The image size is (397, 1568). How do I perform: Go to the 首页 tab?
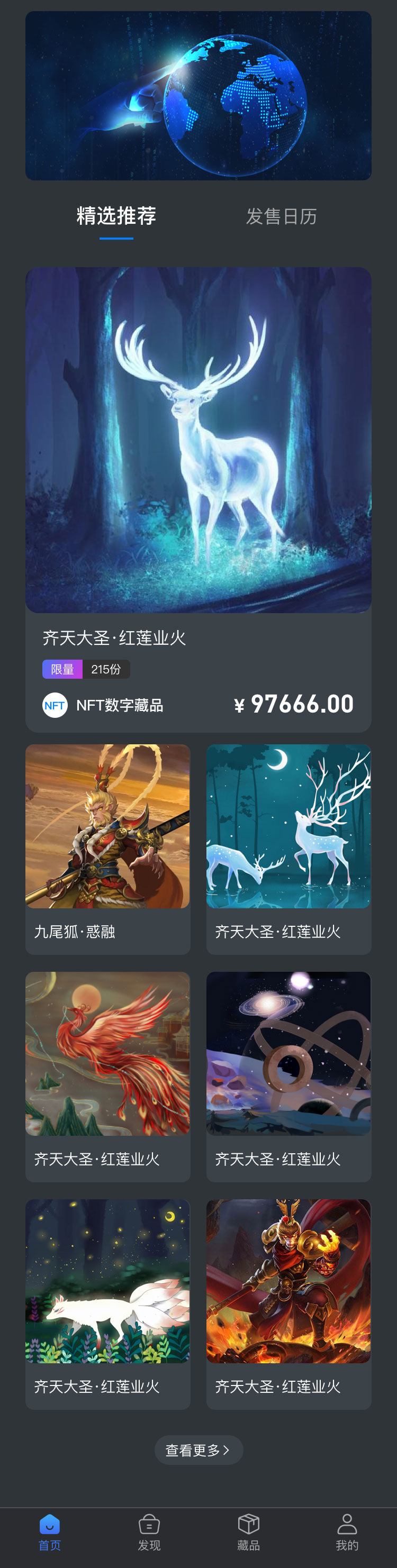coord(50,1532)
